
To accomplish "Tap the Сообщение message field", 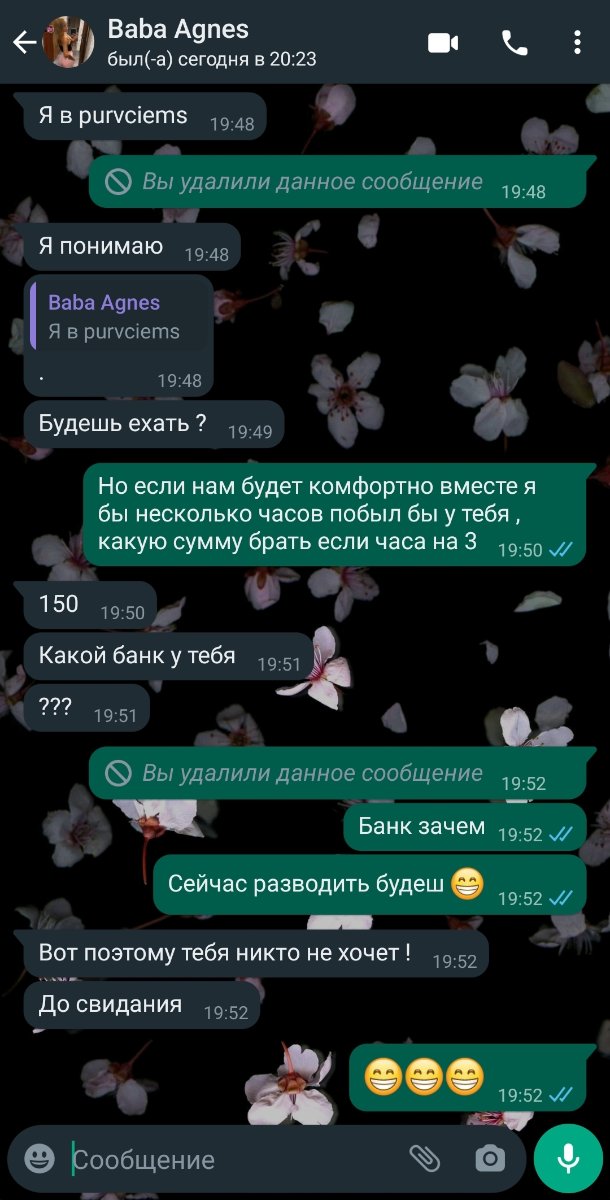I will pos(236,1159).
